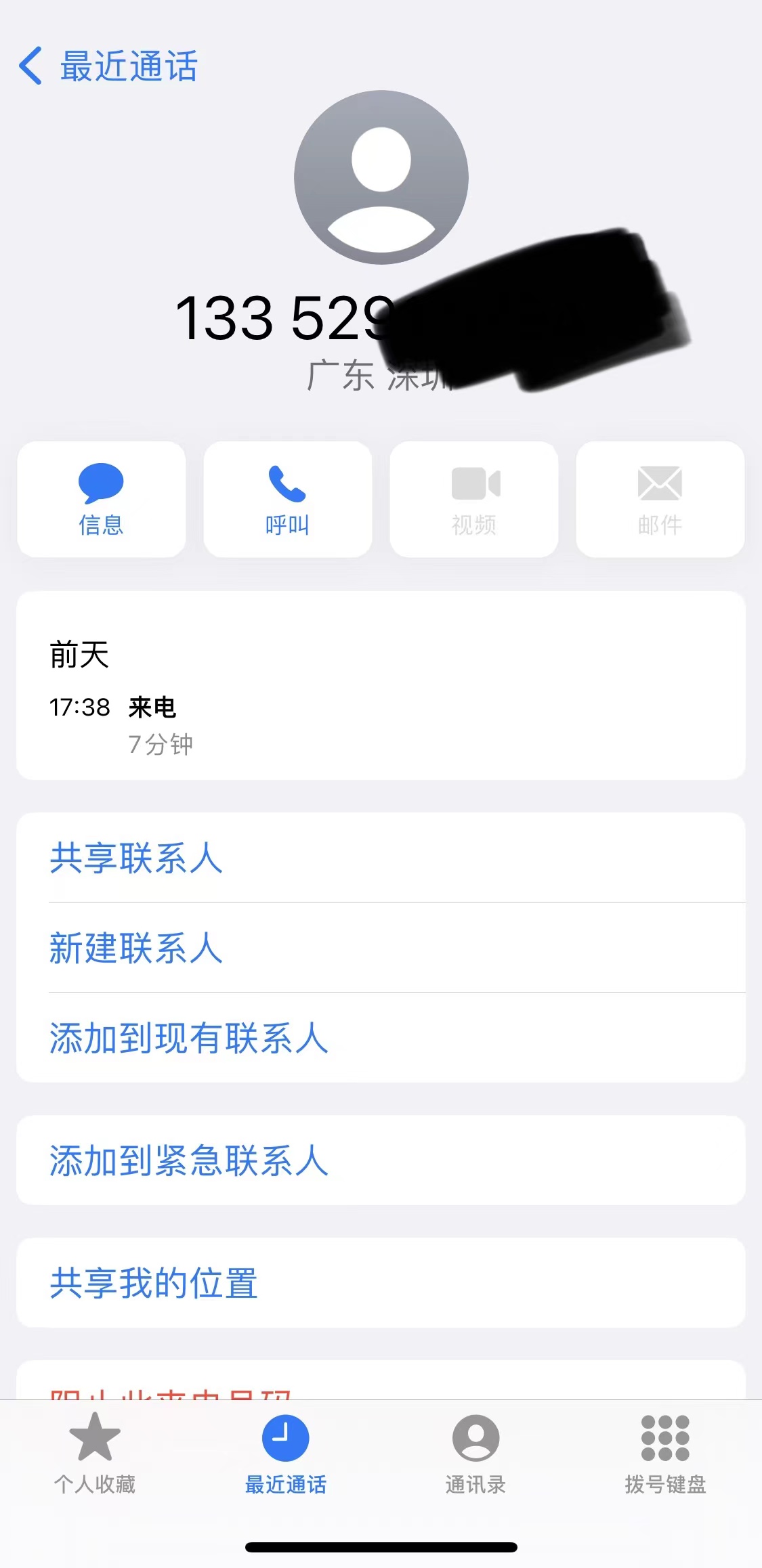Call this number with 呼叫 button
This screenshot has height=1568, width=762.
tap(288, 500)
